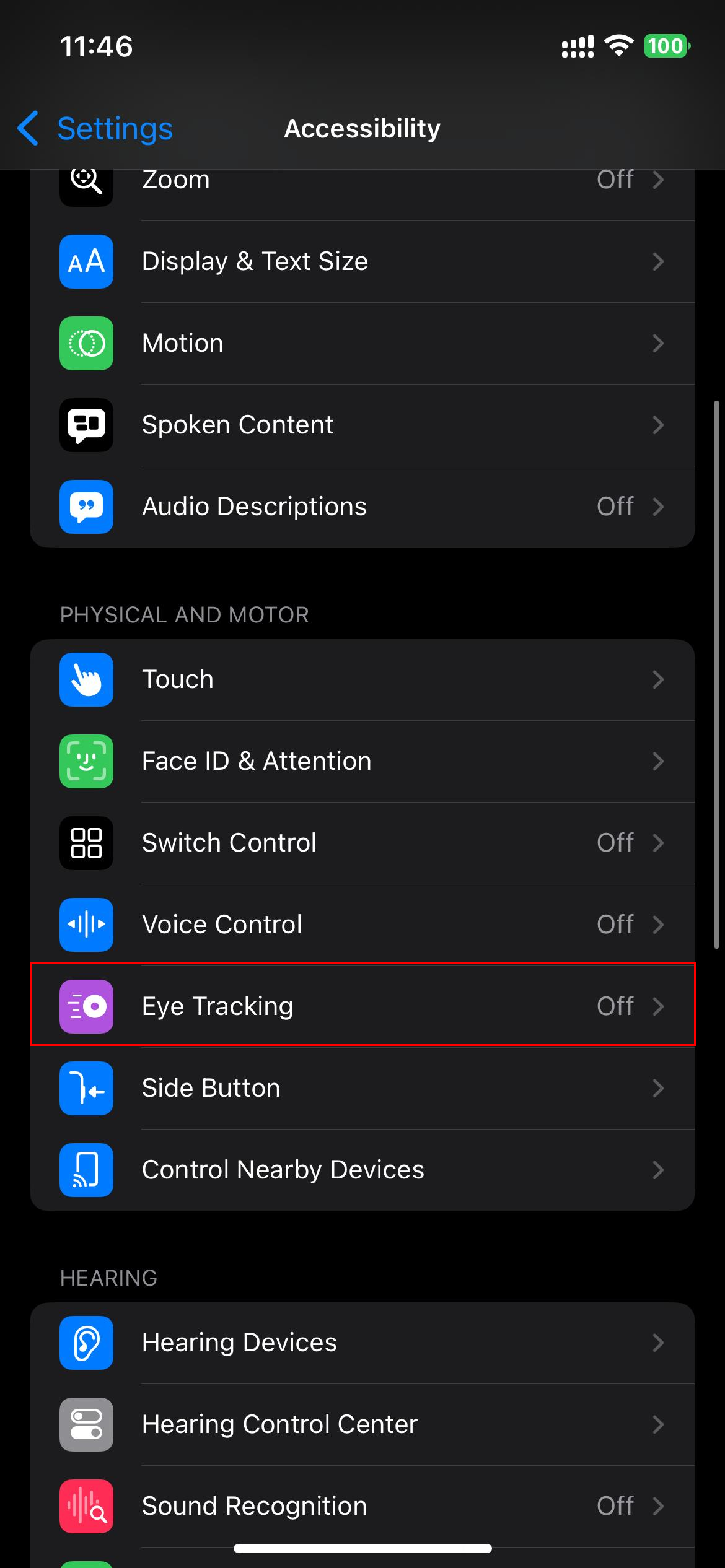This screenshot has height=1568, width=725.
Task: Go back to Settings
Action: [x=96, y=129]
